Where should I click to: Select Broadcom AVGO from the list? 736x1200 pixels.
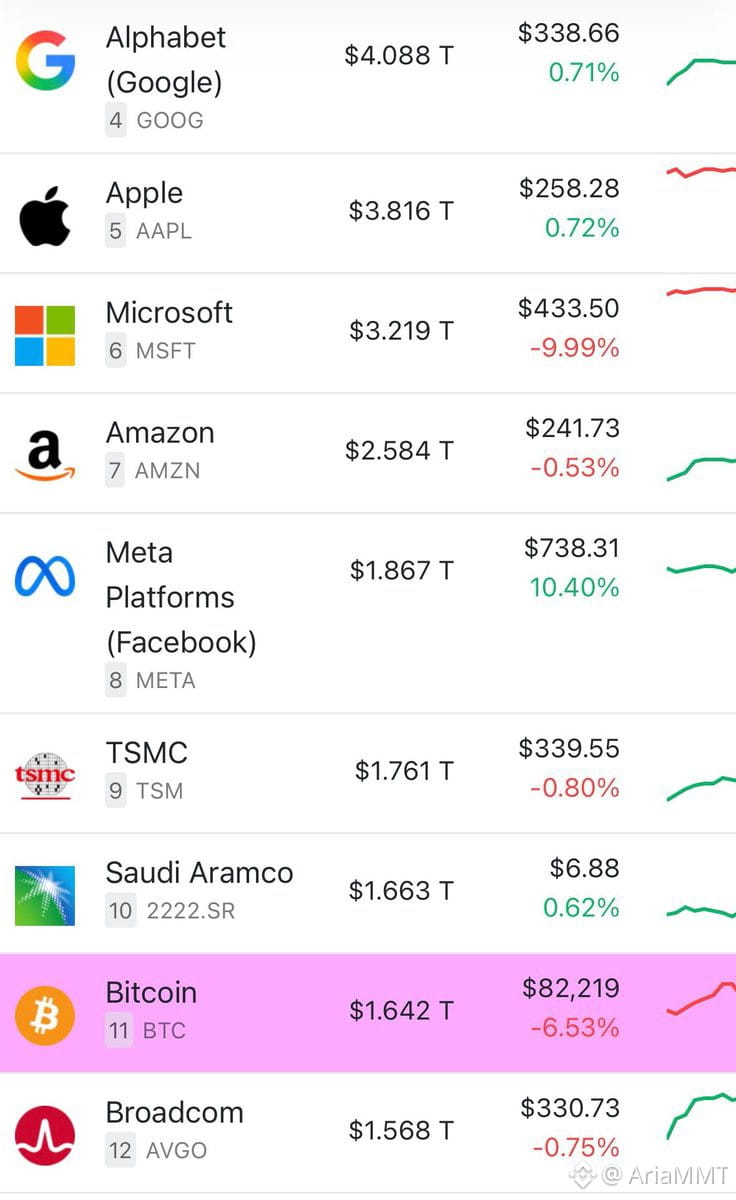174,1113
